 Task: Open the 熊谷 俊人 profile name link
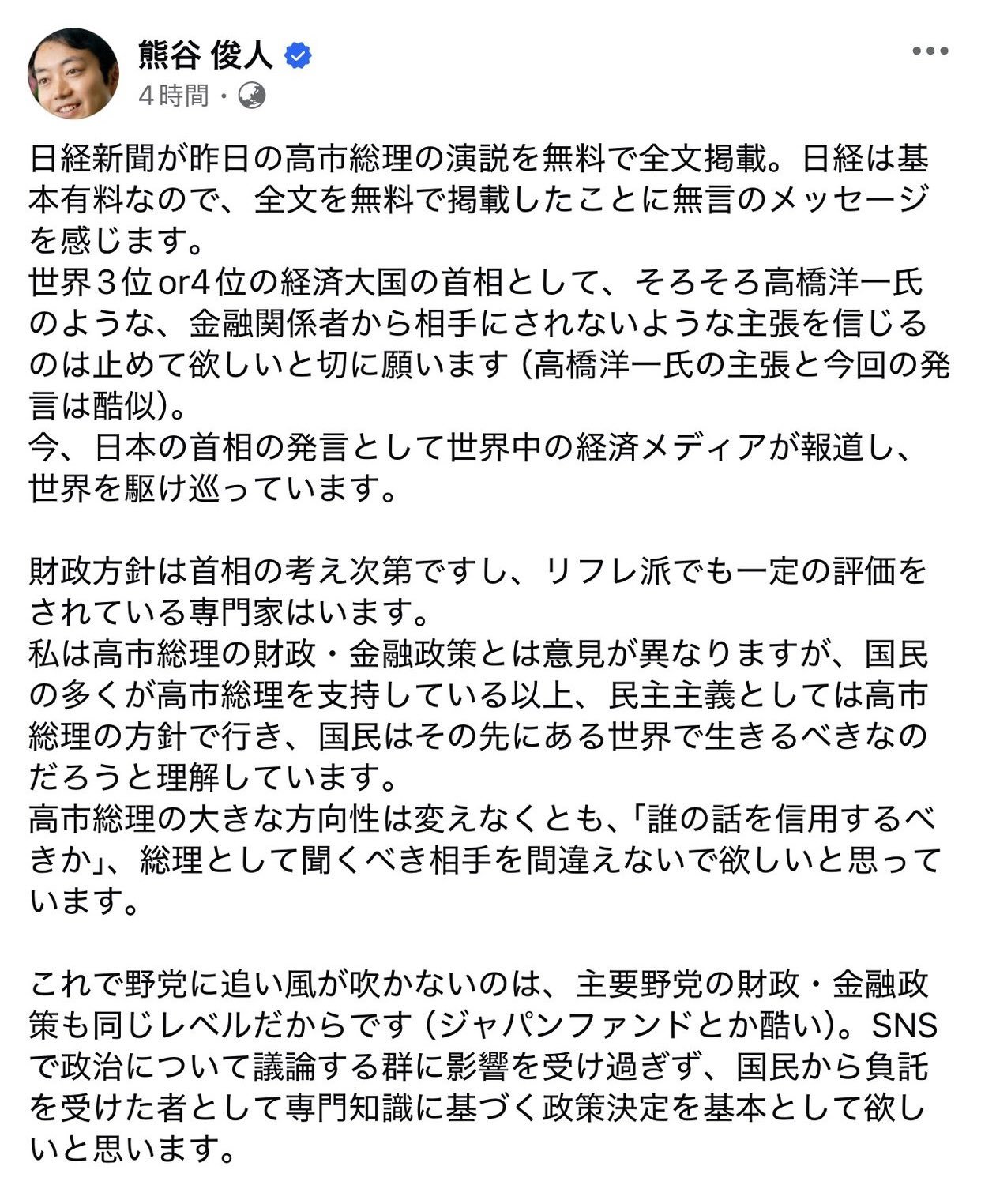pyautogui.click(x=205, y=55)
